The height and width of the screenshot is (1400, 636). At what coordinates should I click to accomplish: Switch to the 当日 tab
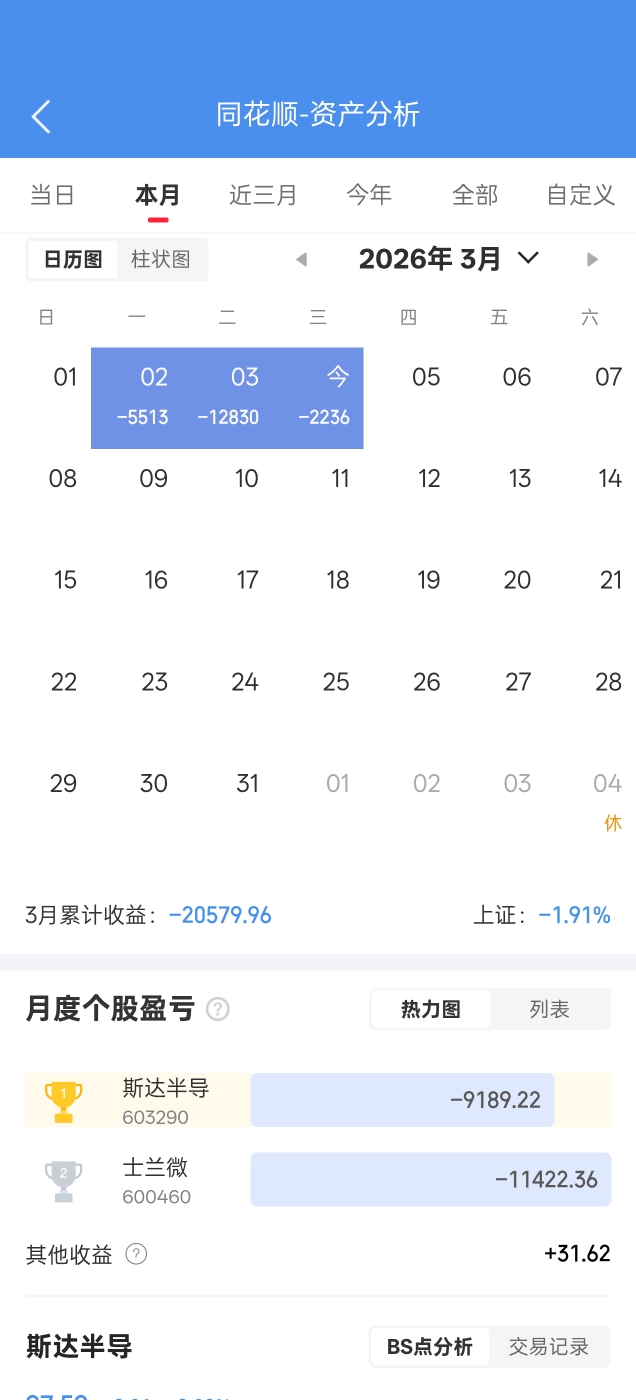tap(52, 195)
